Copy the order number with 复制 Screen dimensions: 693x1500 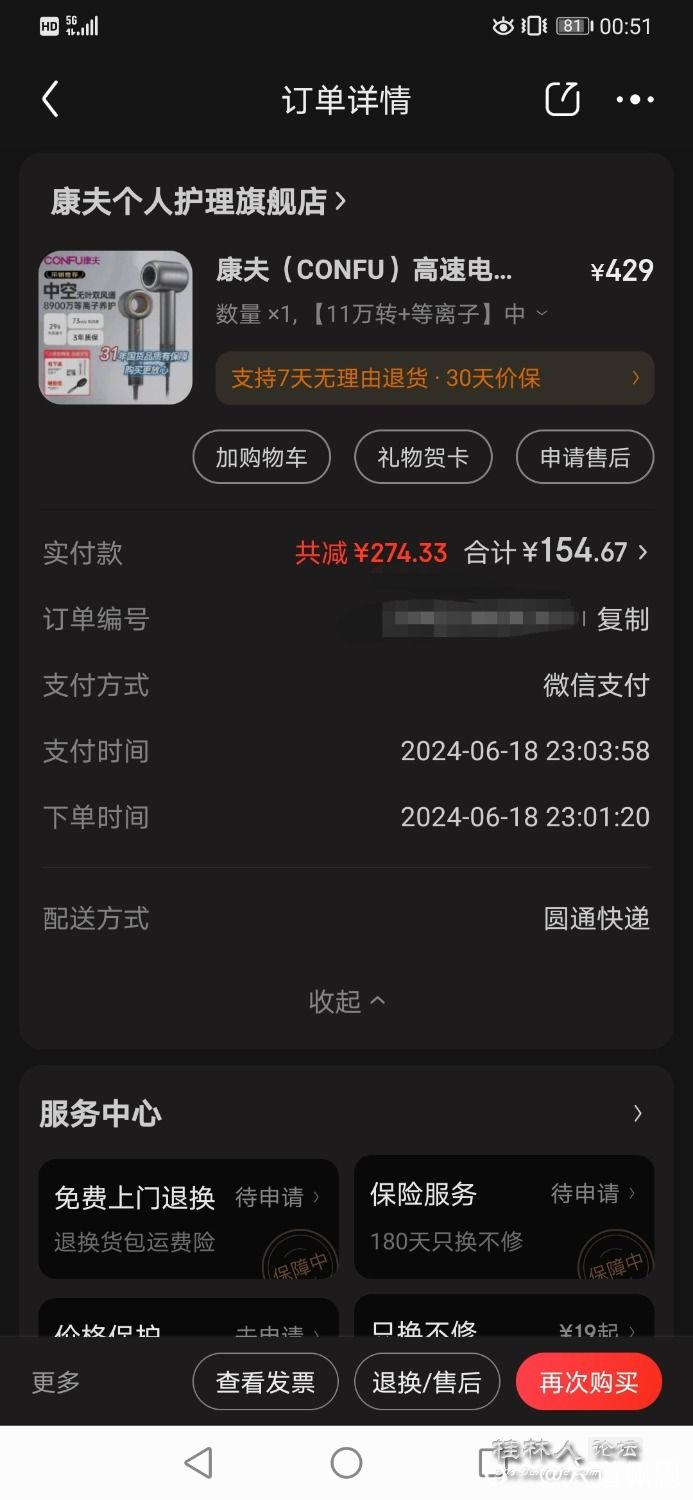tap(623, 619)
